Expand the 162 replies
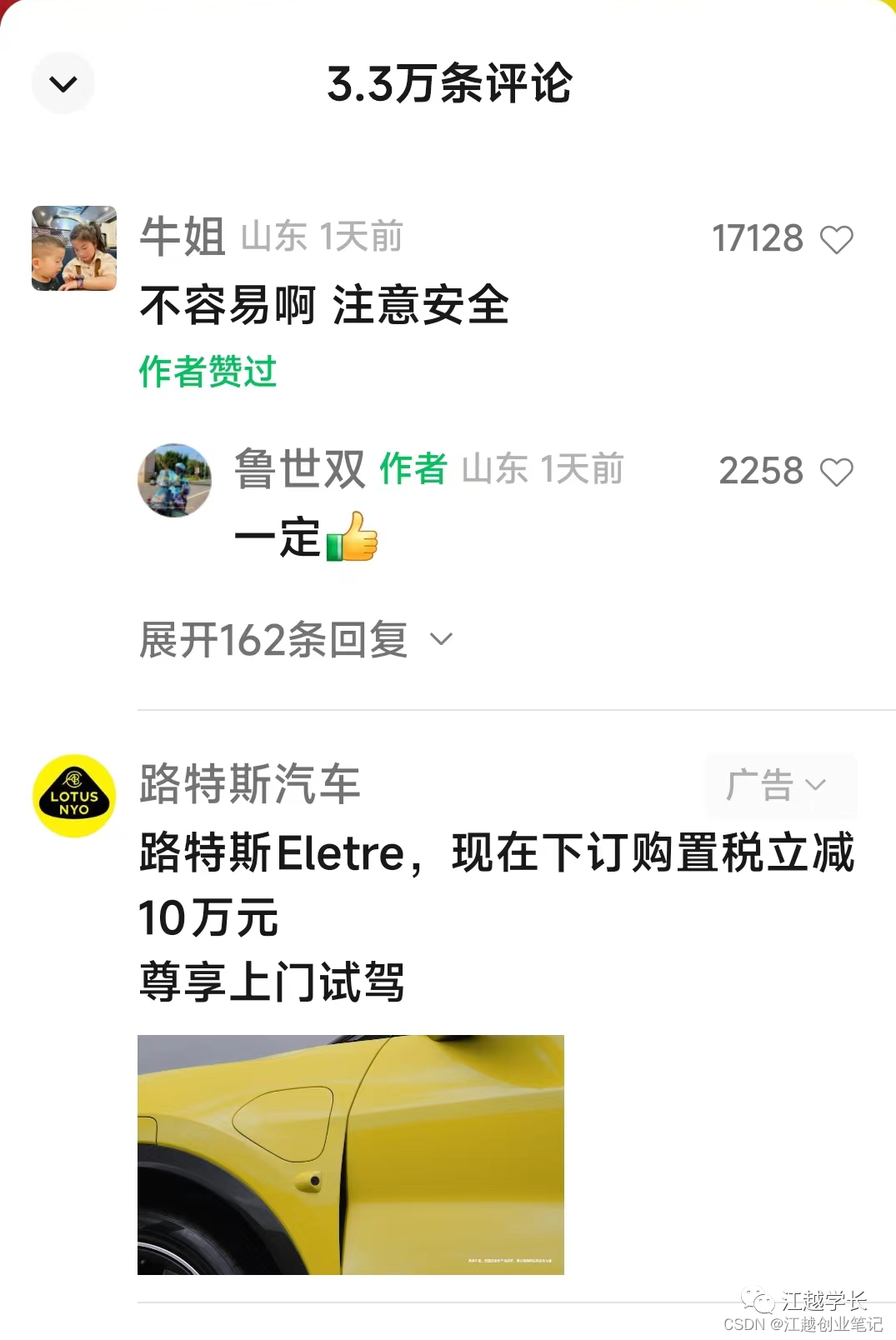 pyautogui.click(x=295, y=640)
